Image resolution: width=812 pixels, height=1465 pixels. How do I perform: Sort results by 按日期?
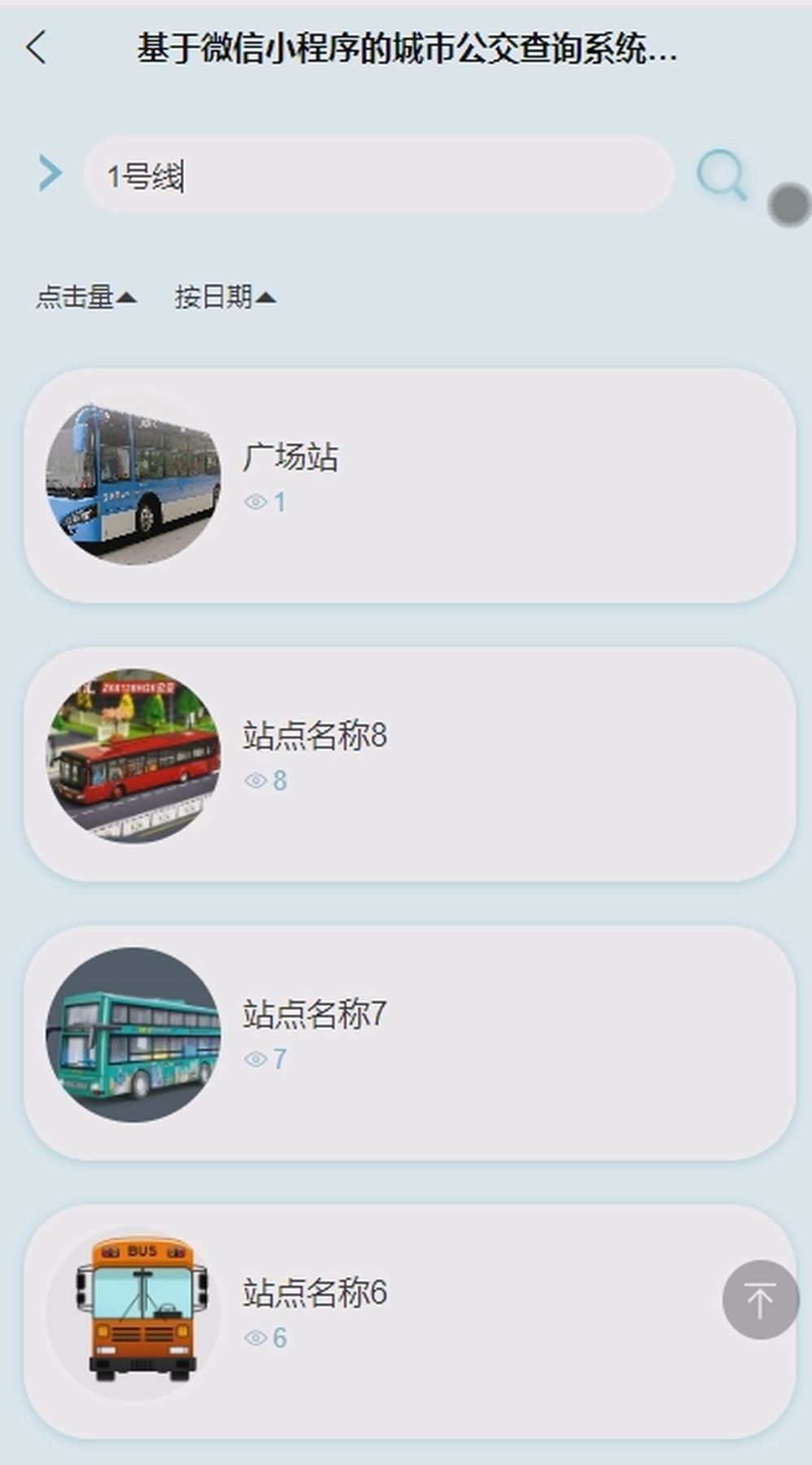(x=225, y=297)
